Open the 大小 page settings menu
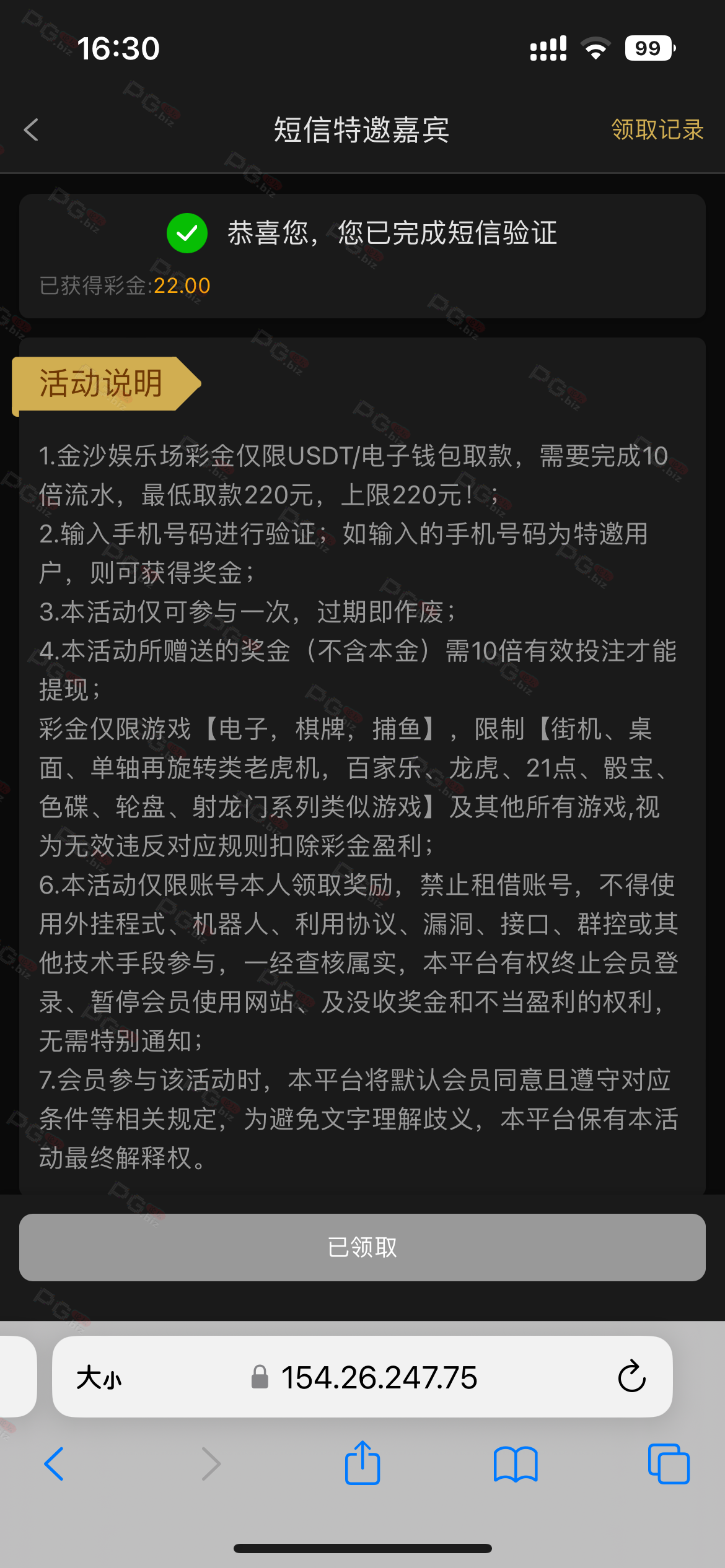Image resolution: width=725 pixels, height=1568 pixels. pyautogui.click(x=99, y=1378)
